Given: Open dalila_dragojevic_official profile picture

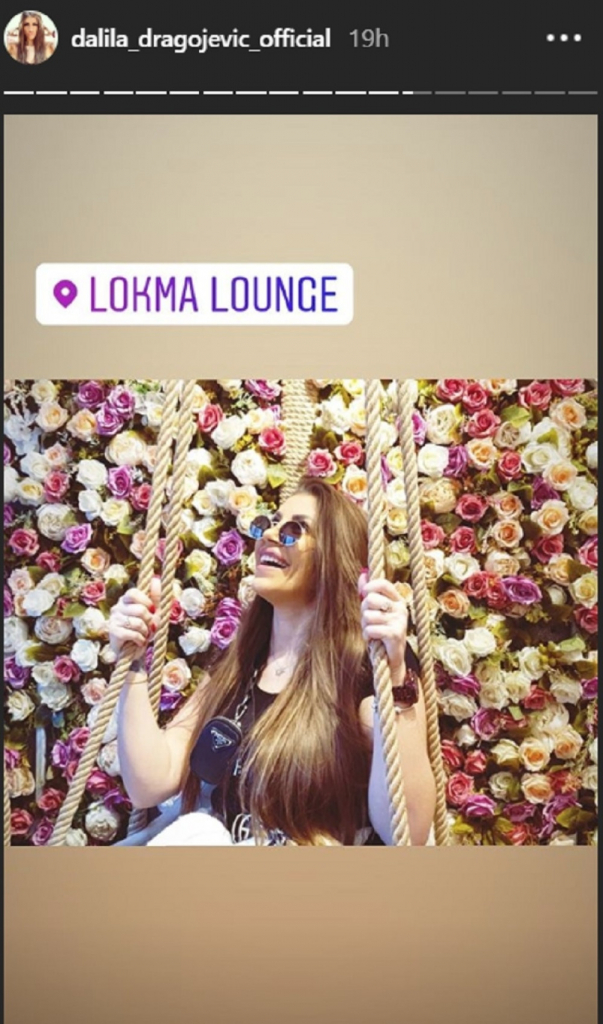Looking at the screenshot, I should tap(30, 38).
